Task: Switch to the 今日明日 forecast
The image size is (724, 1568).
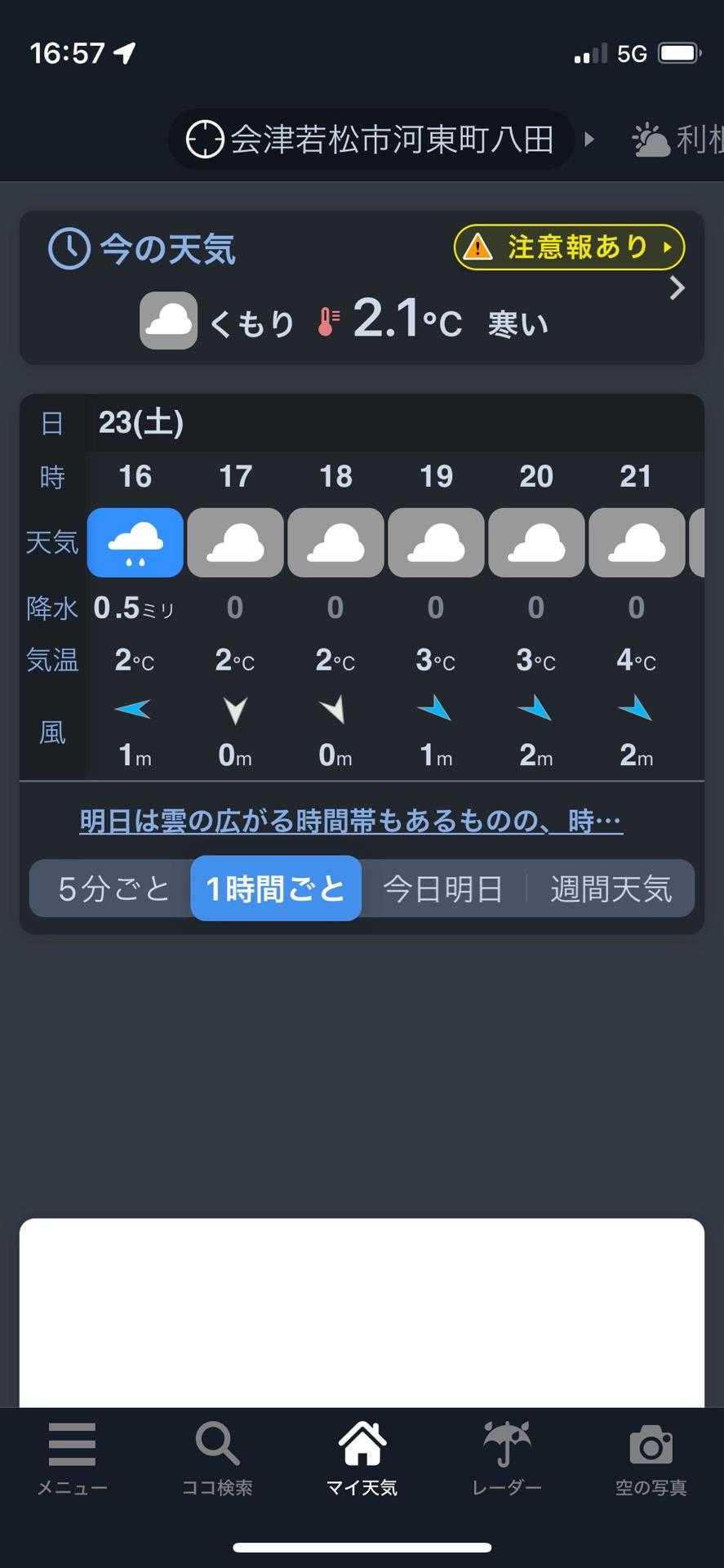Action: point(442,889)
